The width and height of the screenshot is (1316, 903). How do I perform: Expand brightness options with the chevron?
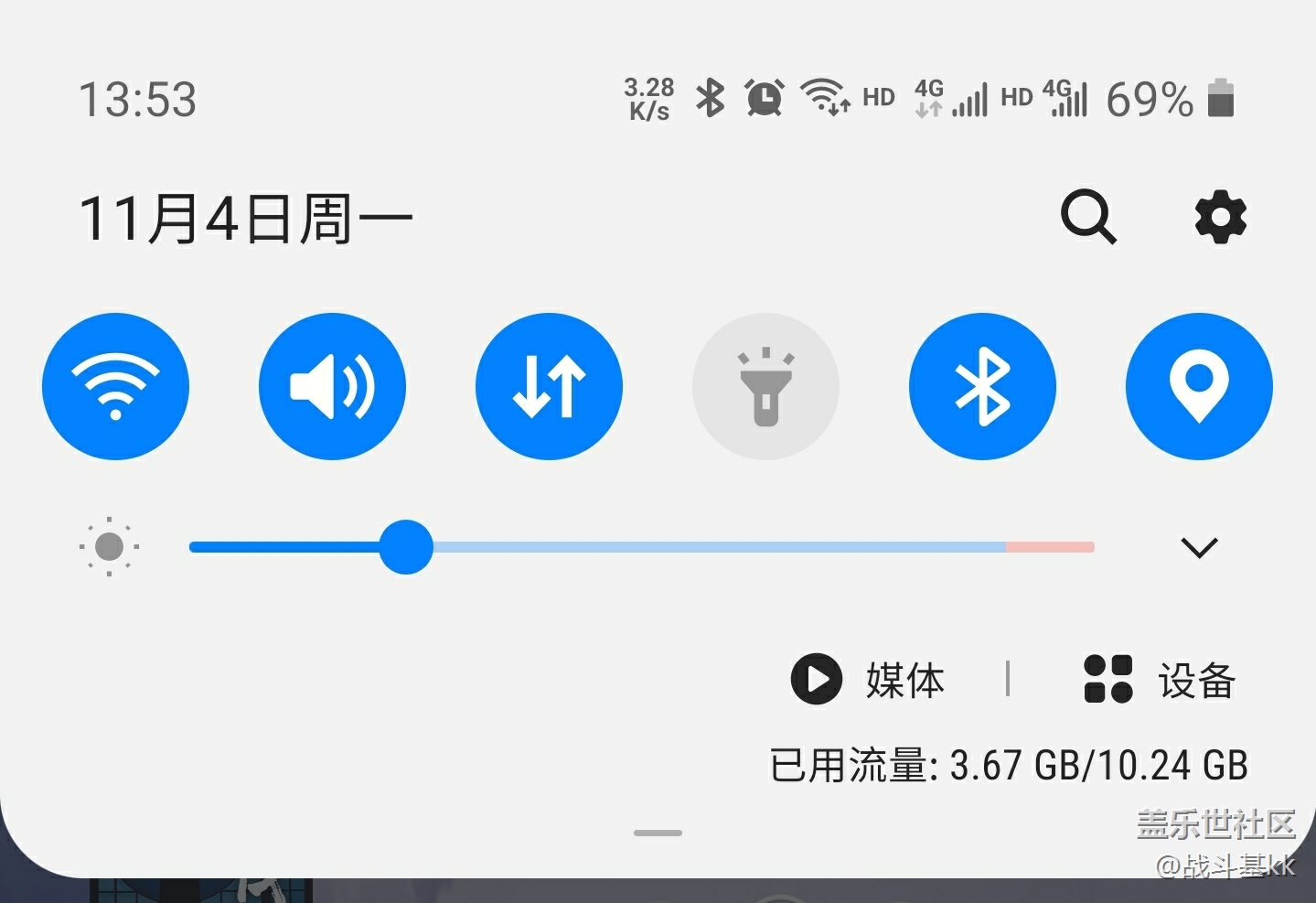point(1199,547)
